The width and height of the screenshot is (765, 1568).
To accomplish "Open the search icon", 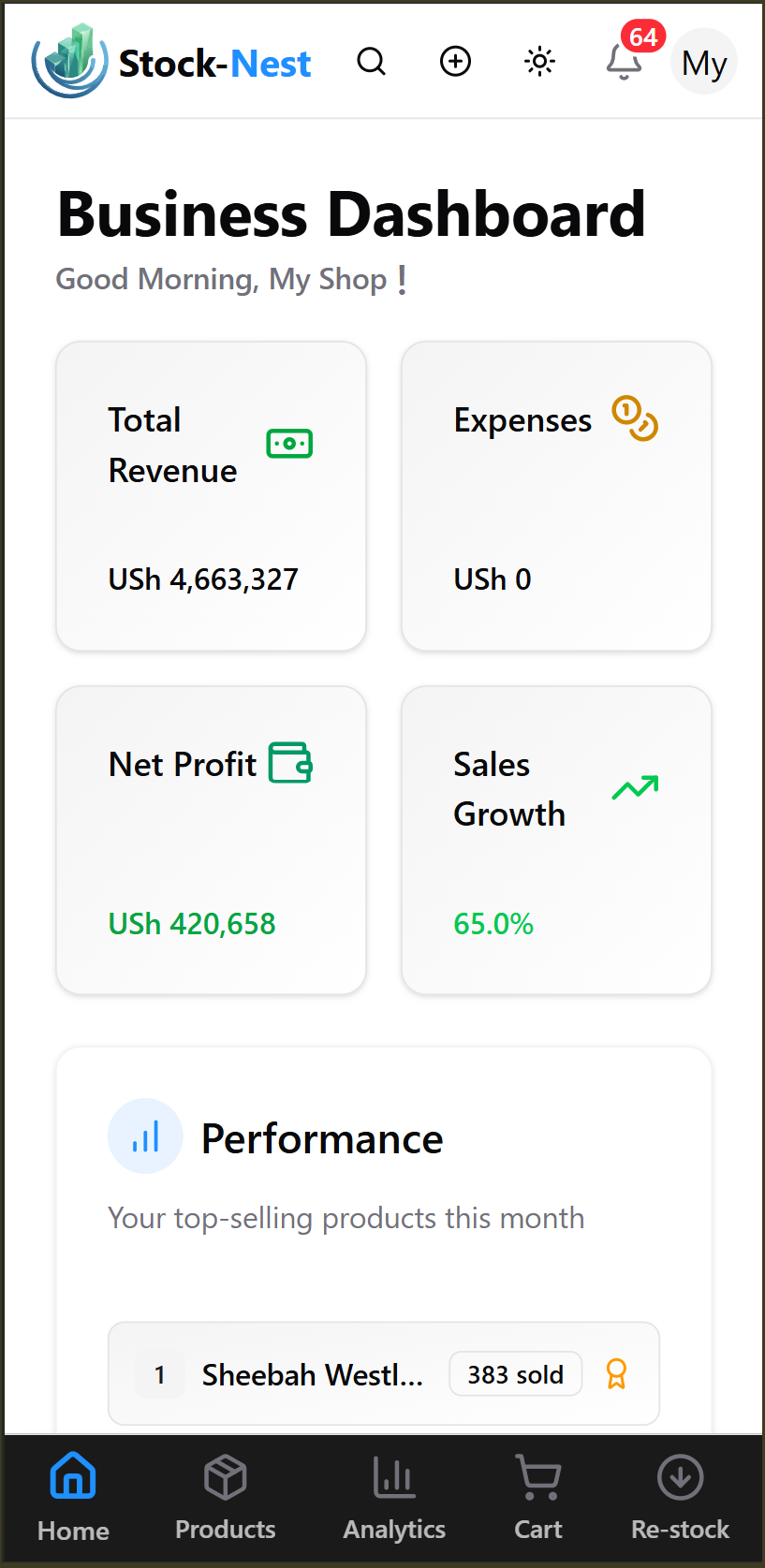I will click(371, 61).
